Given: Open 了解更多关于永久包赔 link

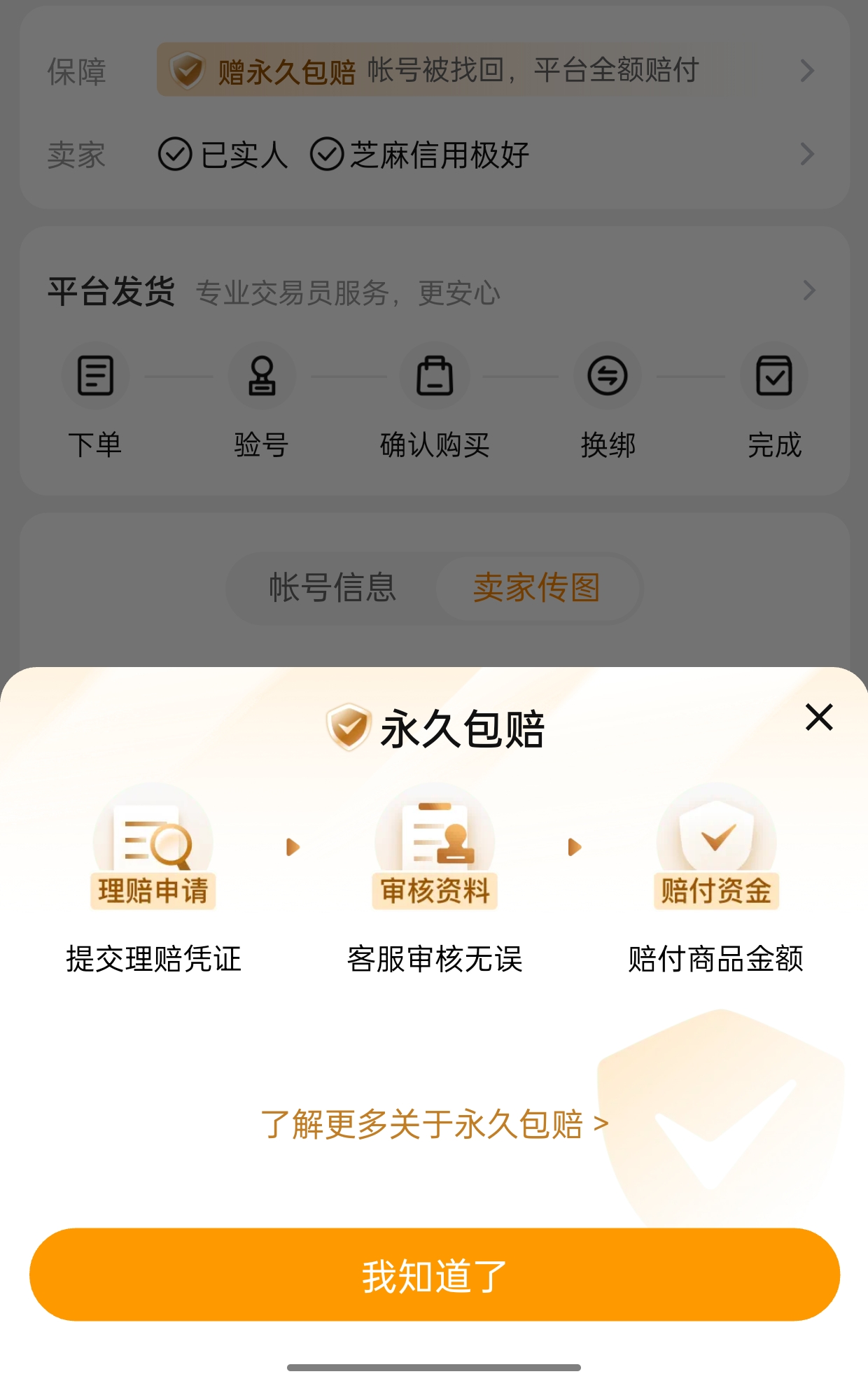Looking at the screenshot, I should coord(434,1124).
